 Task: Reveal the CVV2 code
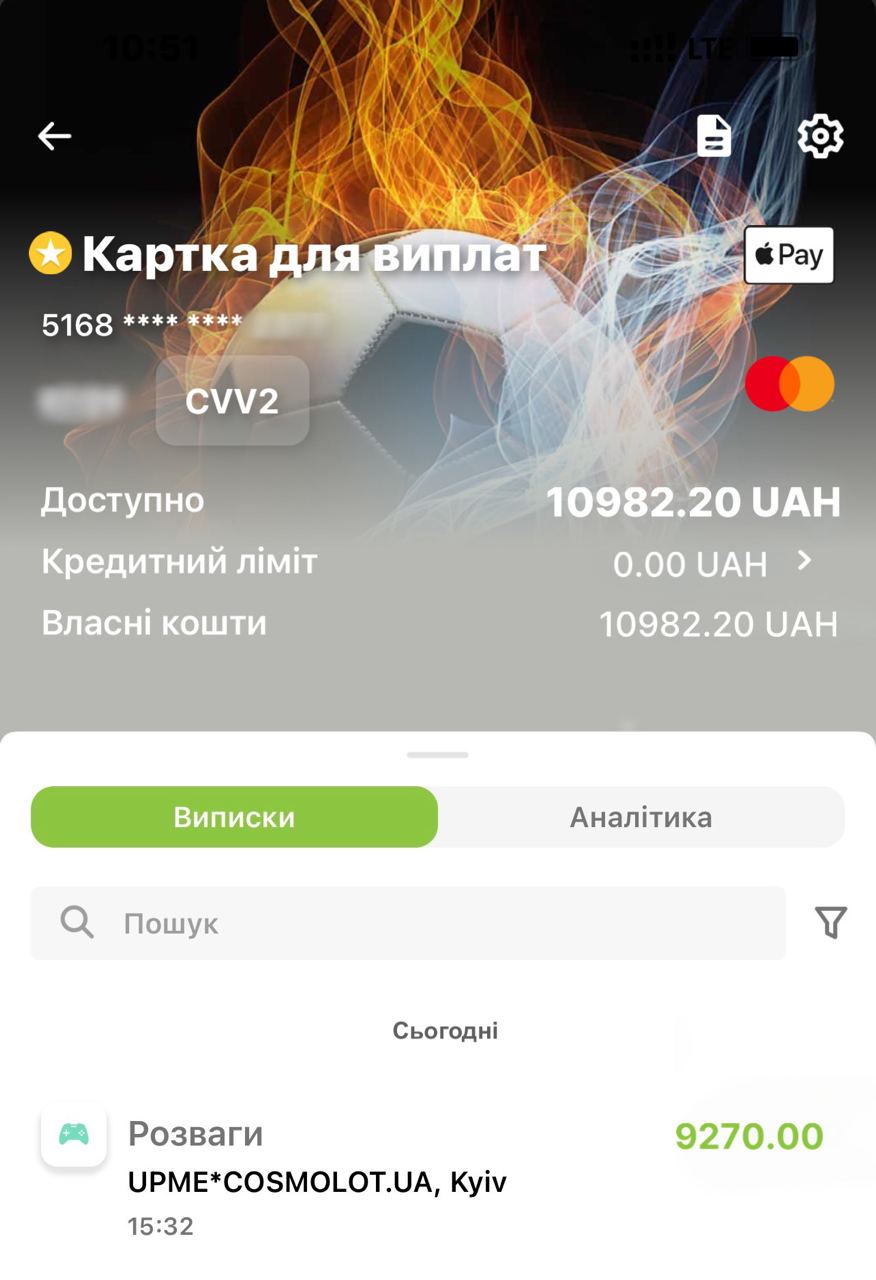232,401
